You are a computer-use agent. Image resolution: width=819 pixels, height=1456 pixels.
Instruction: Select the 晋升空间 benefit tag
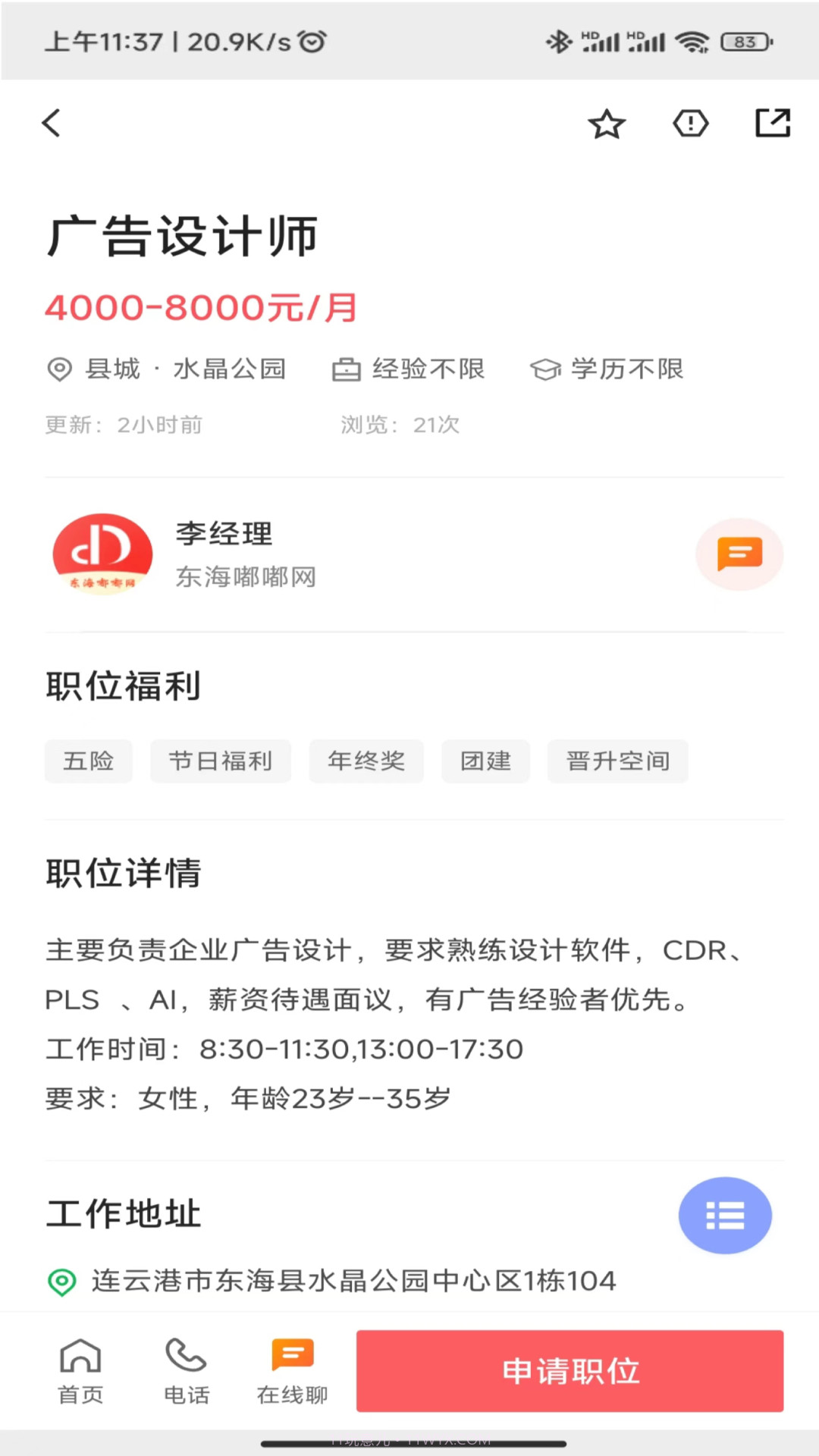point(617,761)
